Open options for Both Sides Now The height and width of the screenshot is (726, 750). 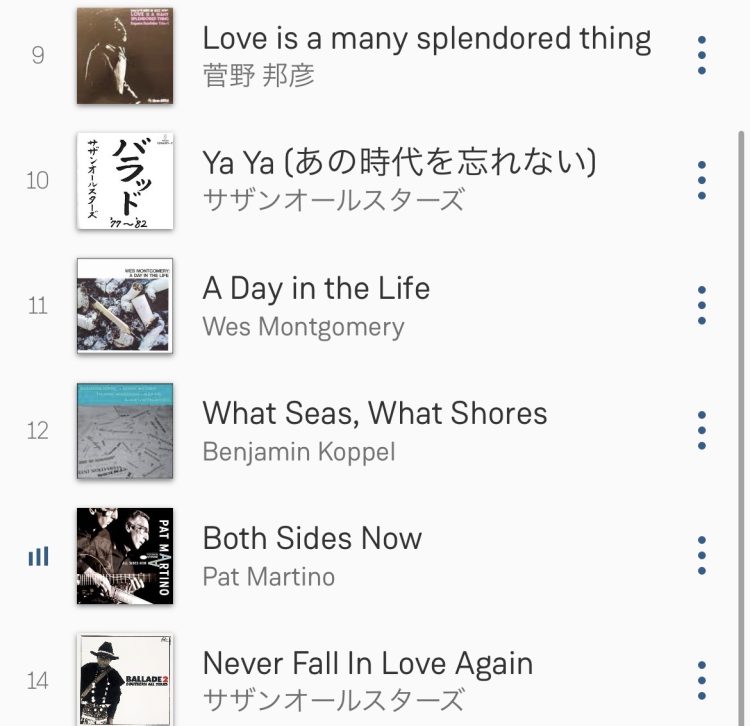702,555
